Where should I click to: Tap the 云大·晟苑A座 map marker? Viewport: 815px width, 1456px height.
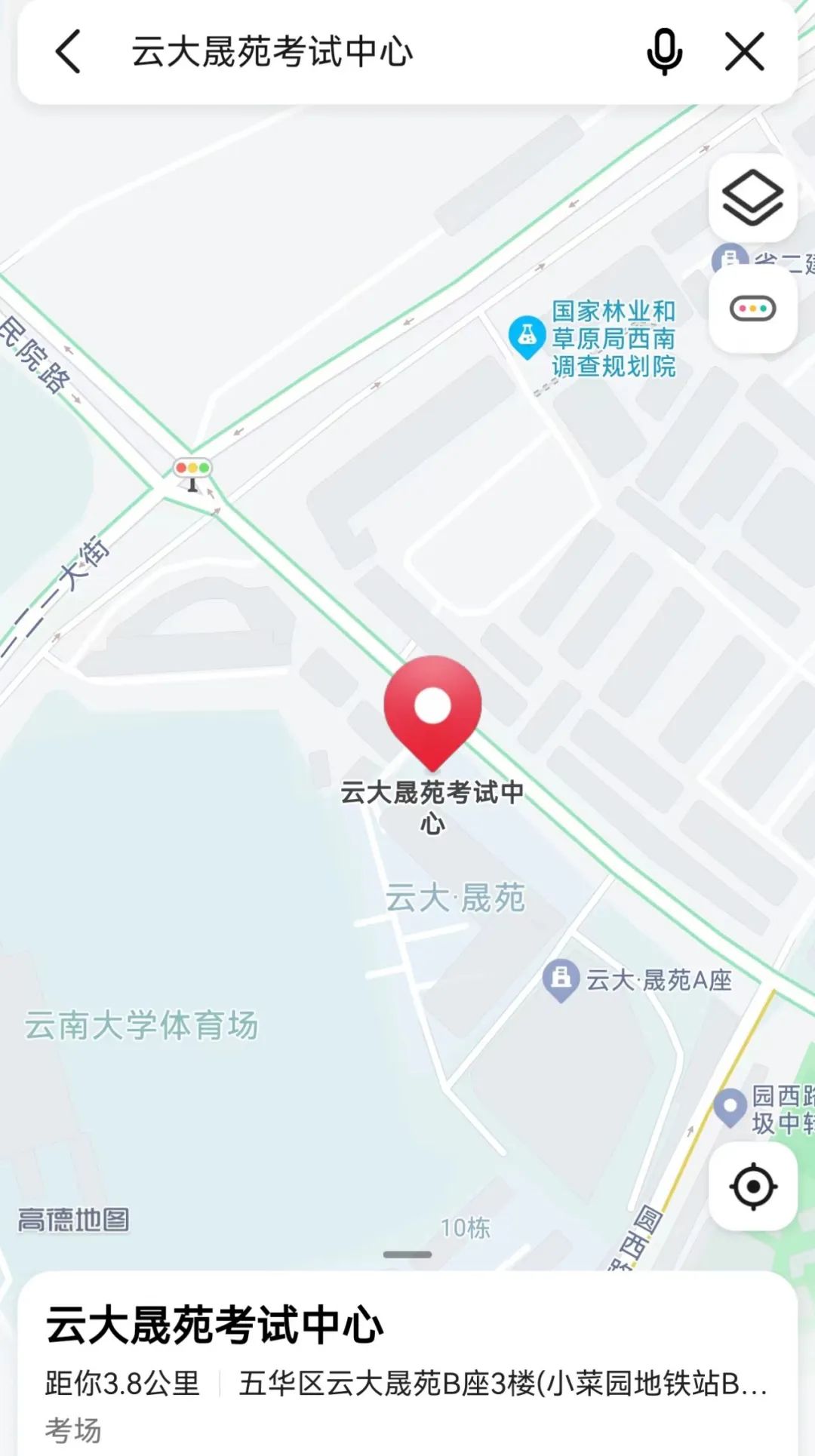561,979
